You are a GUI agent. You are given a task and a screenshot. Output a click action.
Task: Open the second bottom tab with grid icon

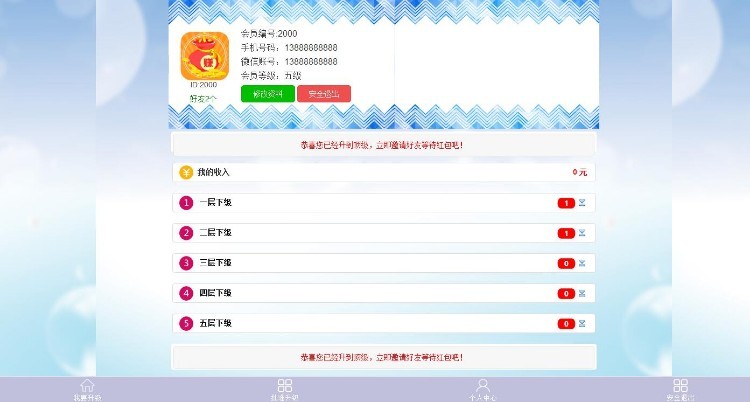[x=285, y=389]
